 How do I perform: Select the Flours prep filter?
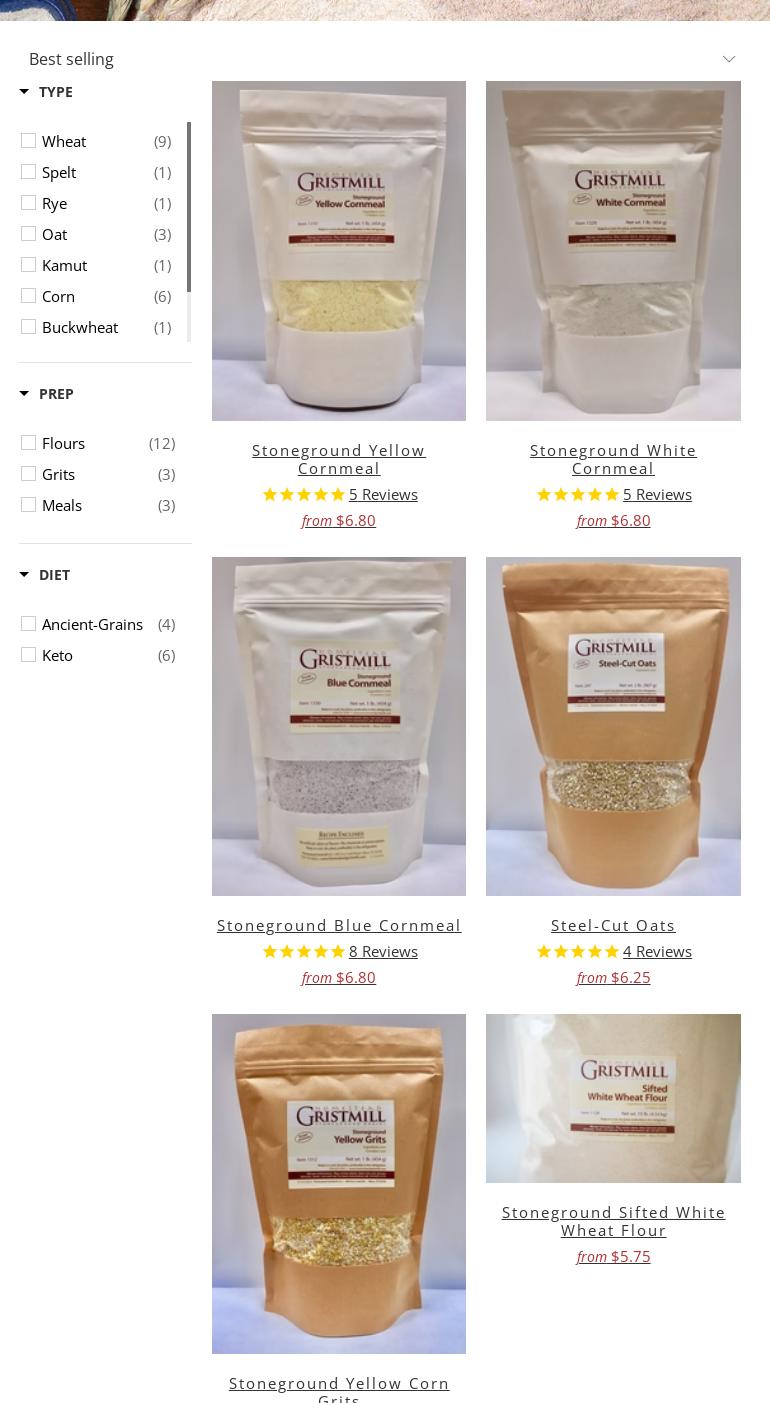click(29, 443)
